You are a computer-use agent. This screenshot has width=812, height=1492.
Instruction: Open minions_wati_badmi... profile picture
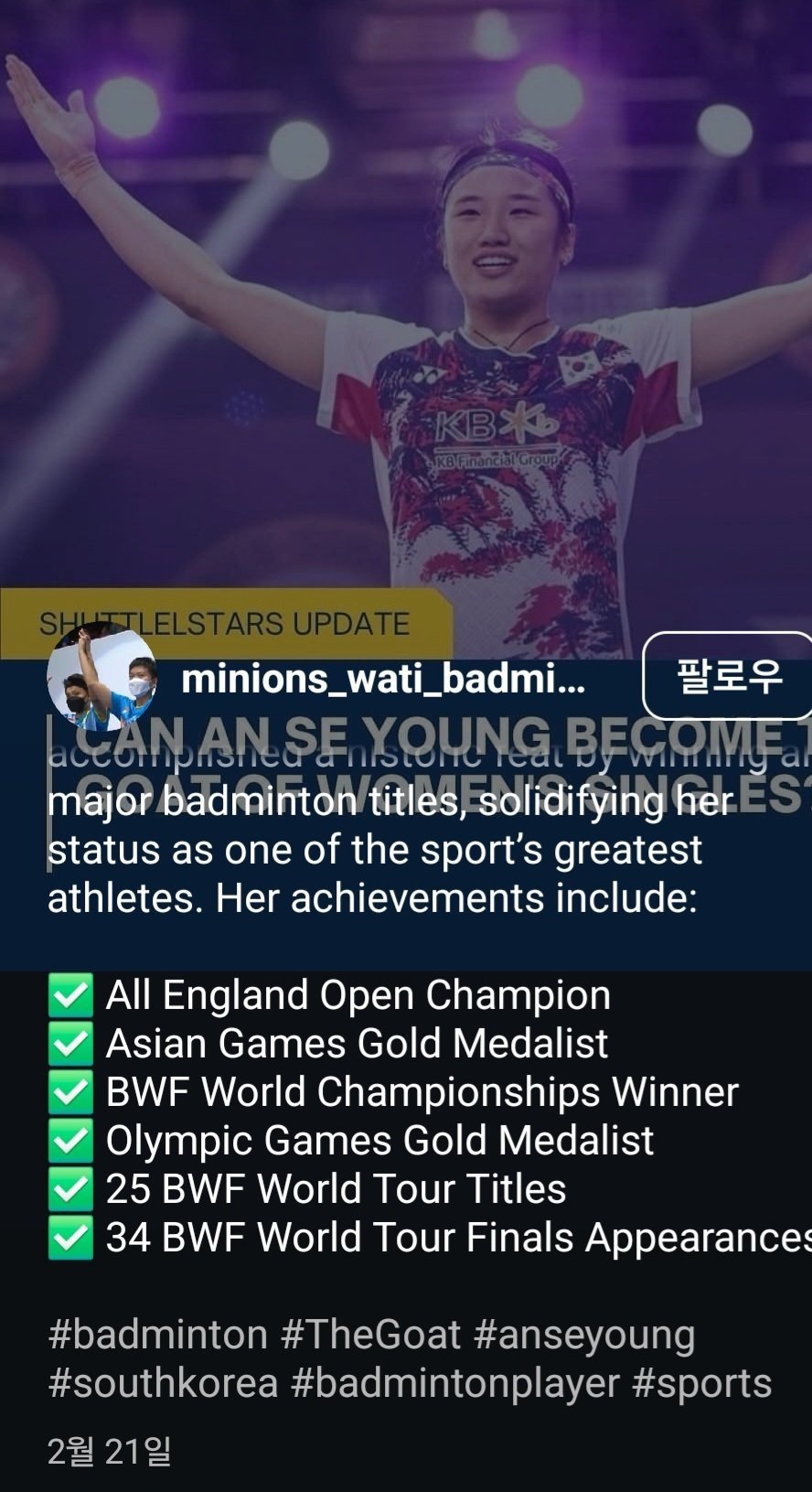[101, 678]
